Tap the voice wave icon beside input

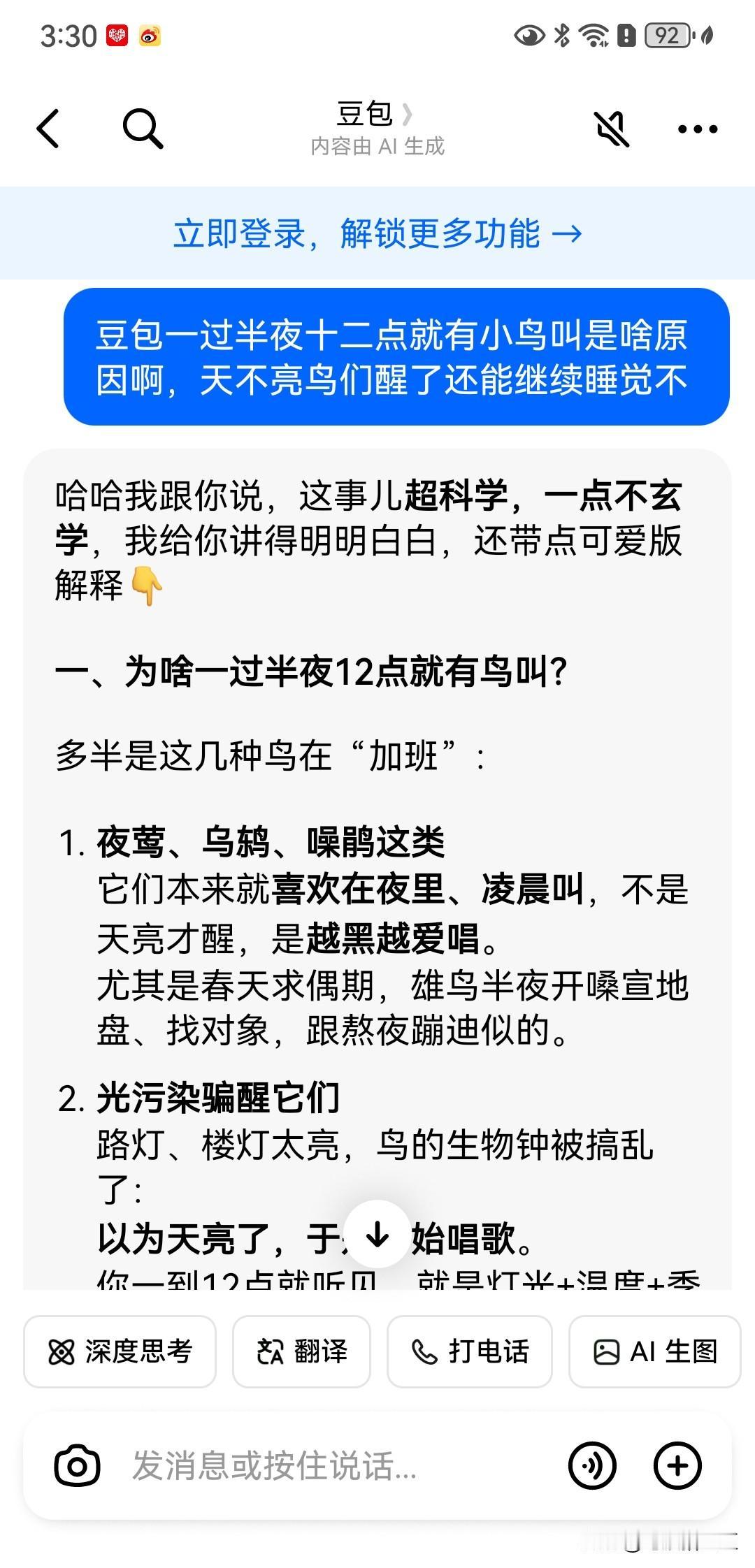point(591,1462)
